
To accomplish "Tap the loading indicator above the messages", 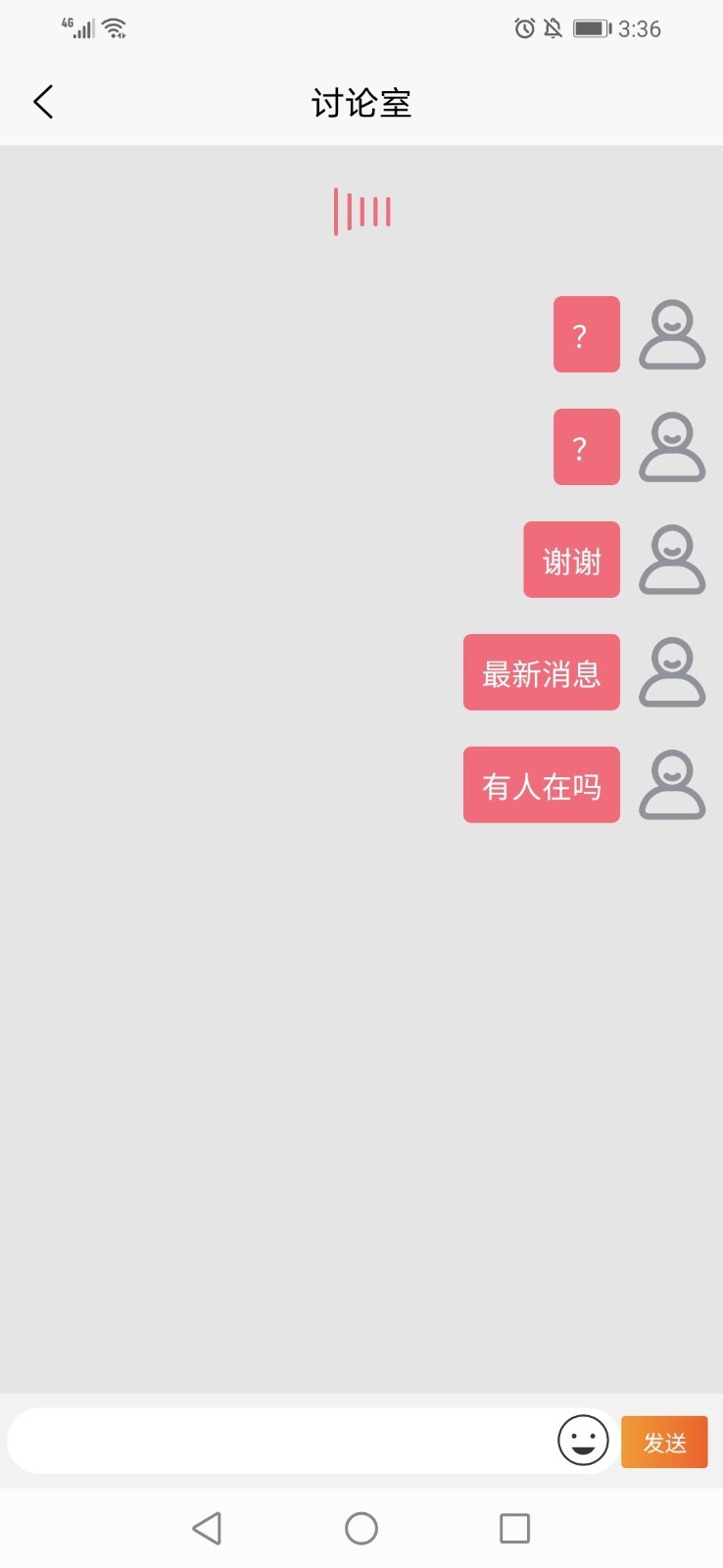I will pyautogui.click(x=361, y=210).
